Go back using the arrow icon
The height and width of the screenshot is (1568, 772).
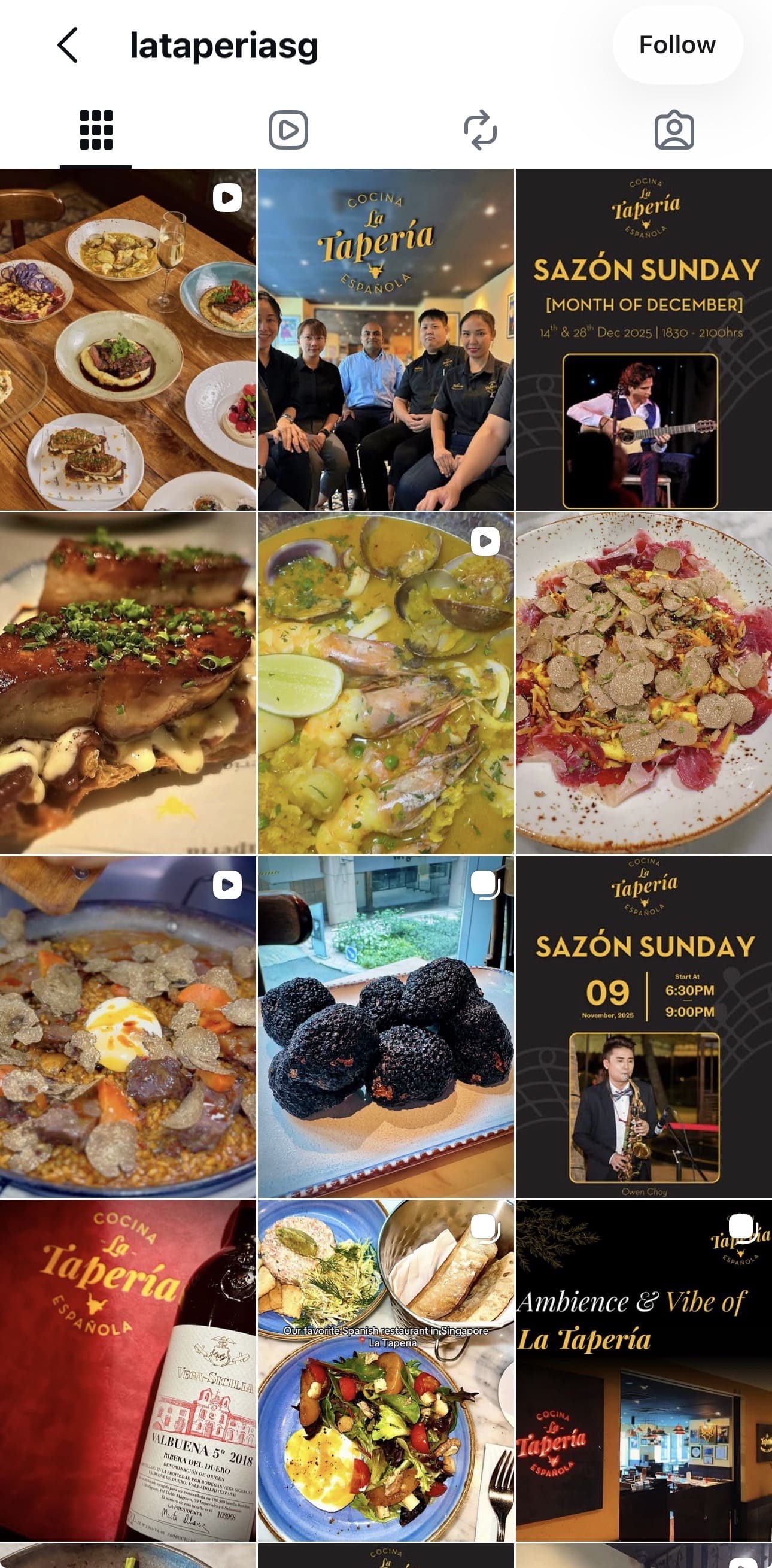(68, 45)
